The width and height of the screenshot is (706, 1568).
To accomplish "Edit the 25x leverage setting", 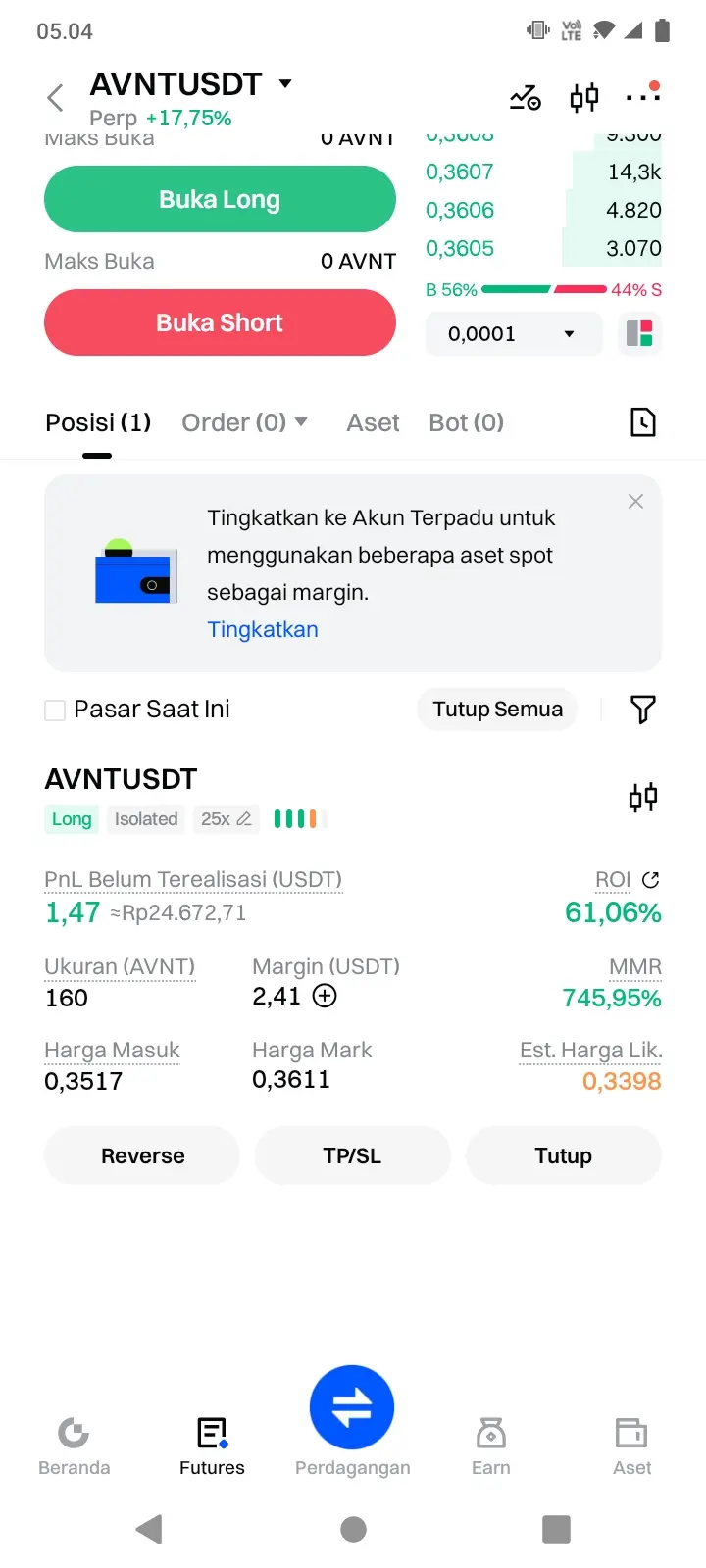I will click(x=227, y=818).
